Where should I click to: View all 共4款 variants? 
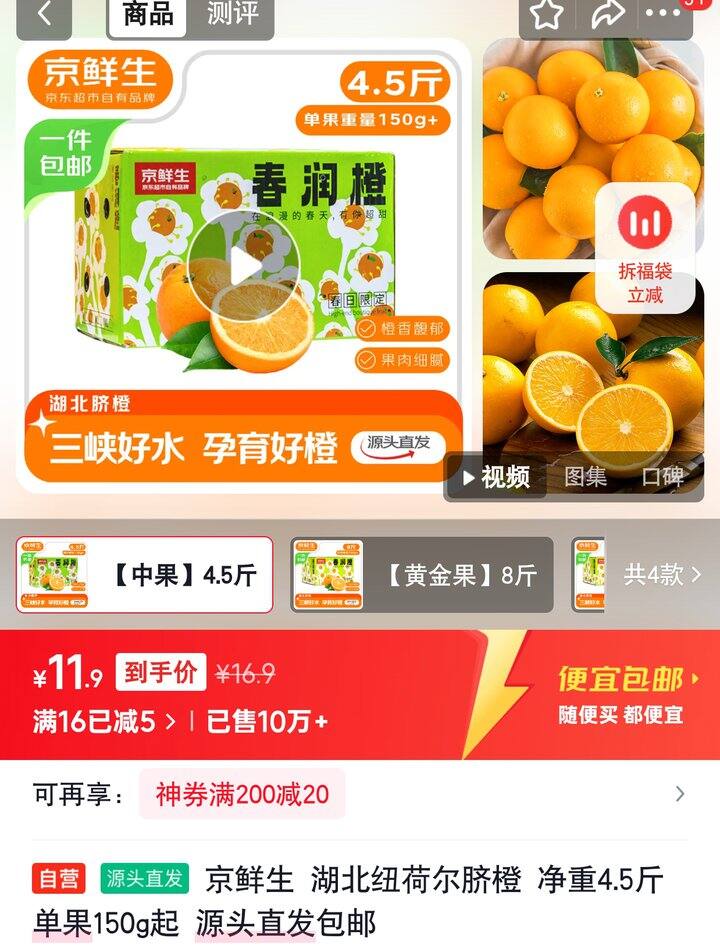pyautogui.click(x=662, y=575)
